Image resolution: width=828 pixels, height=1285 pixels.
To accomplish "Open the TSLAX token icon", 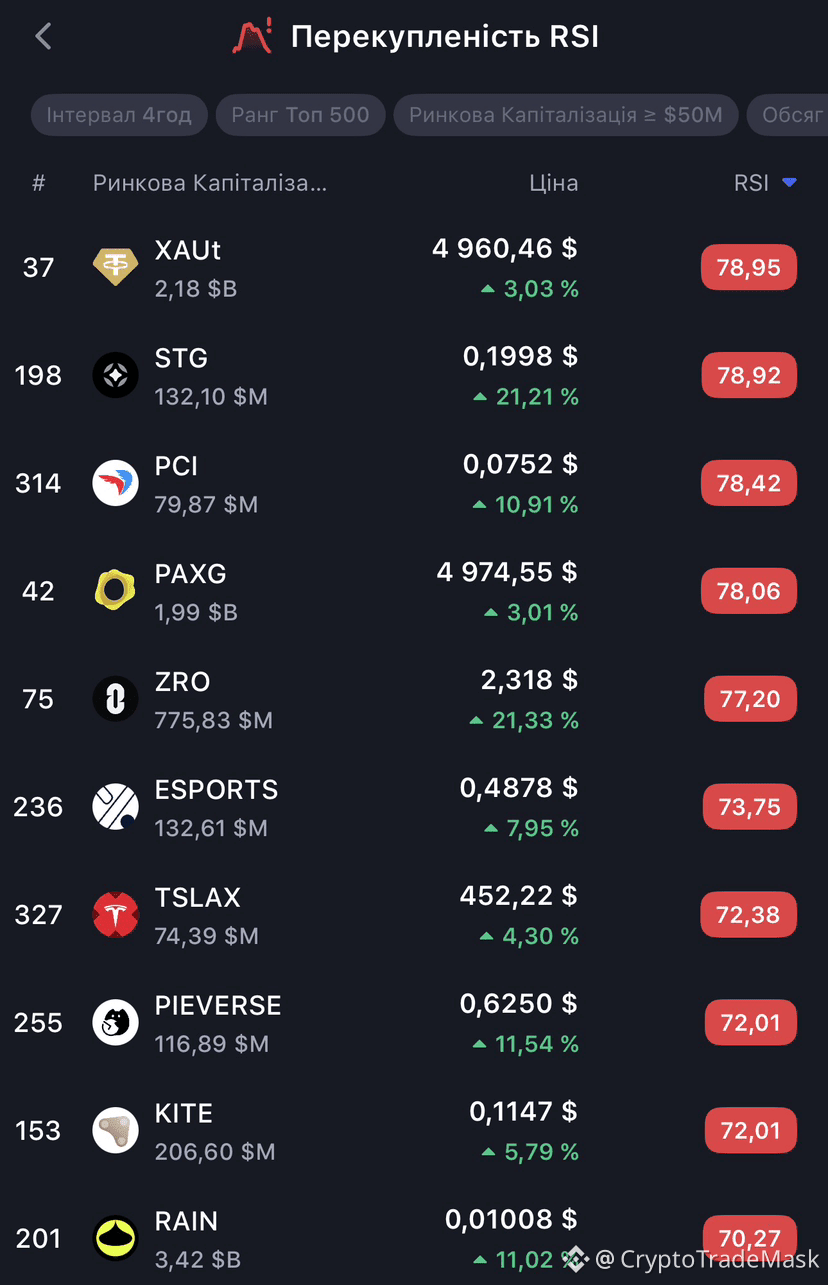I will tap(115, 915).
